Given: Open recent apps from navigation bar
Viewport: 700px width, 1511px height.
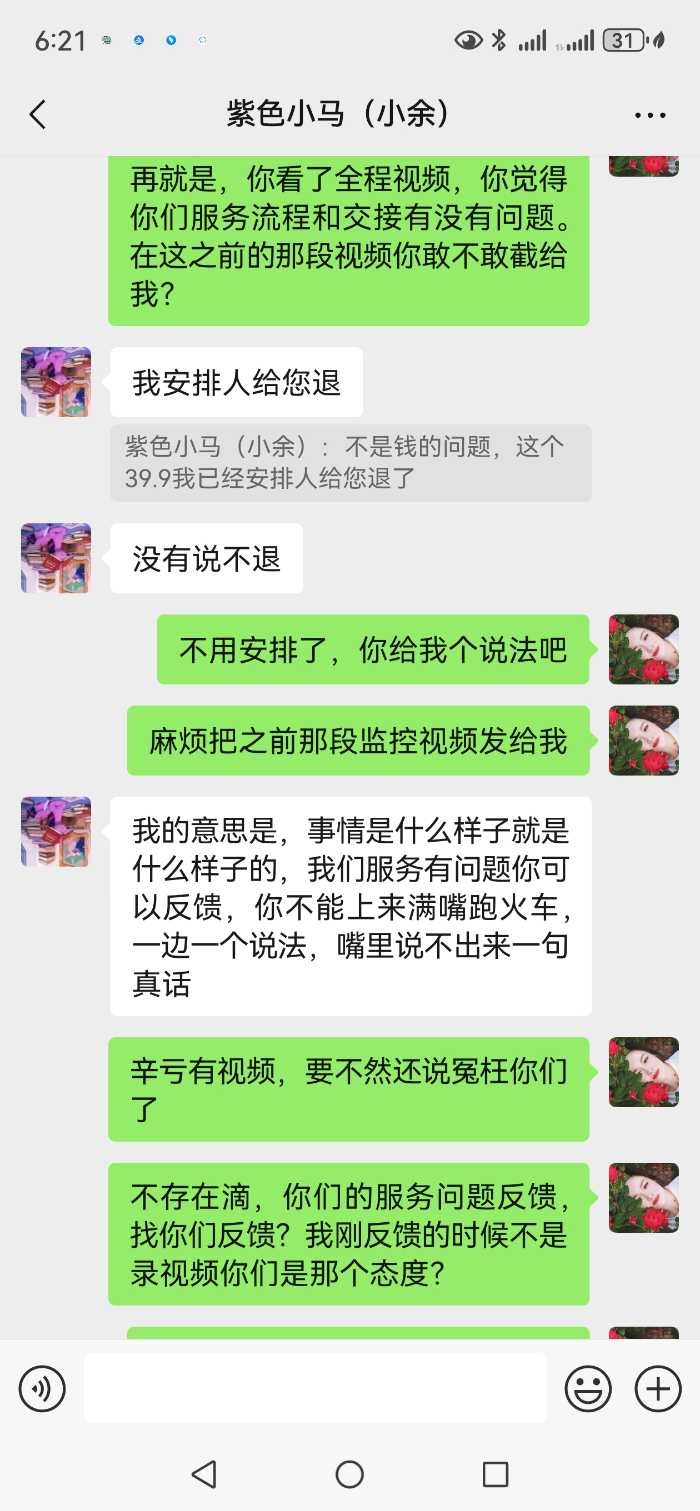Looking at the screenshot, I should tap(495, 1474).
